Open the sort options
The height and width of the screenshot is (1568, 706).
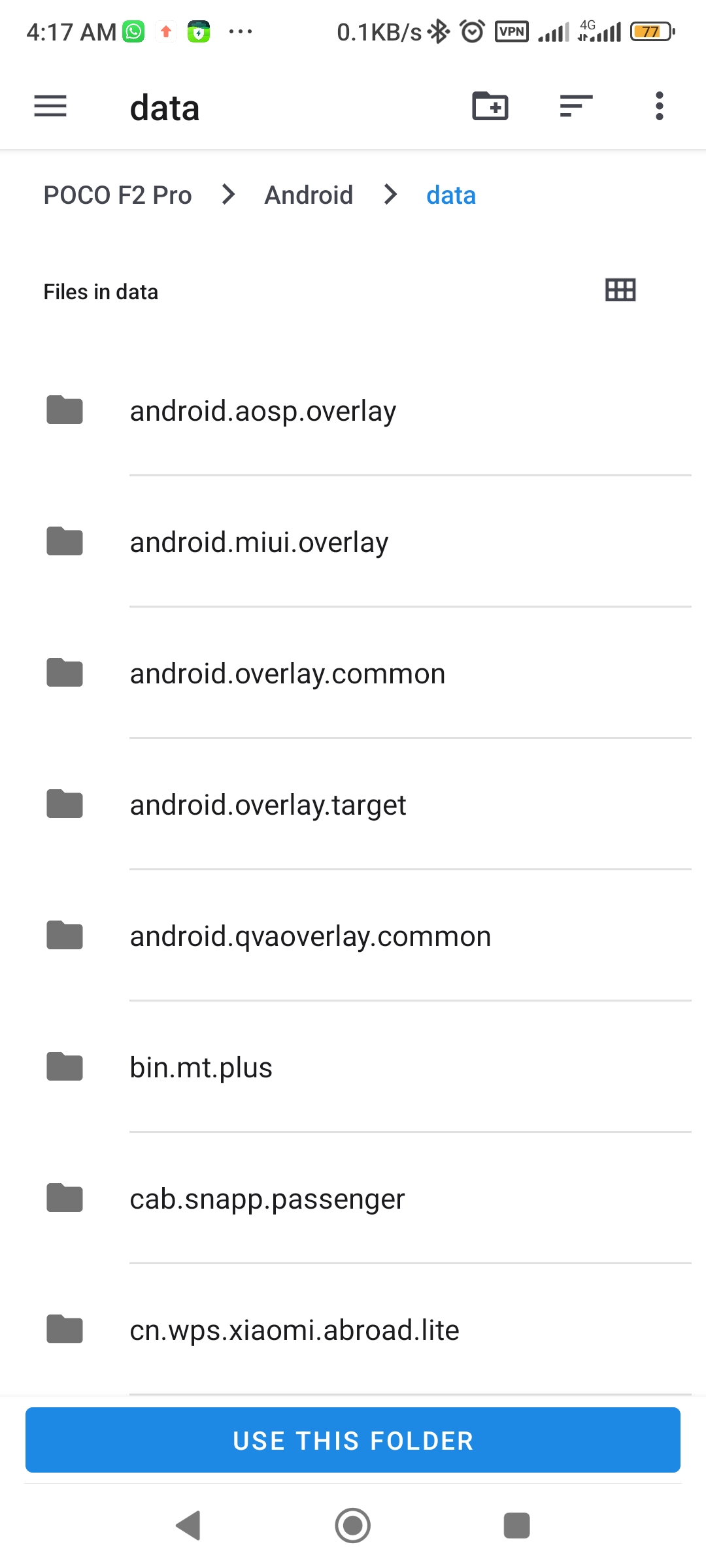tap(576, 106)
